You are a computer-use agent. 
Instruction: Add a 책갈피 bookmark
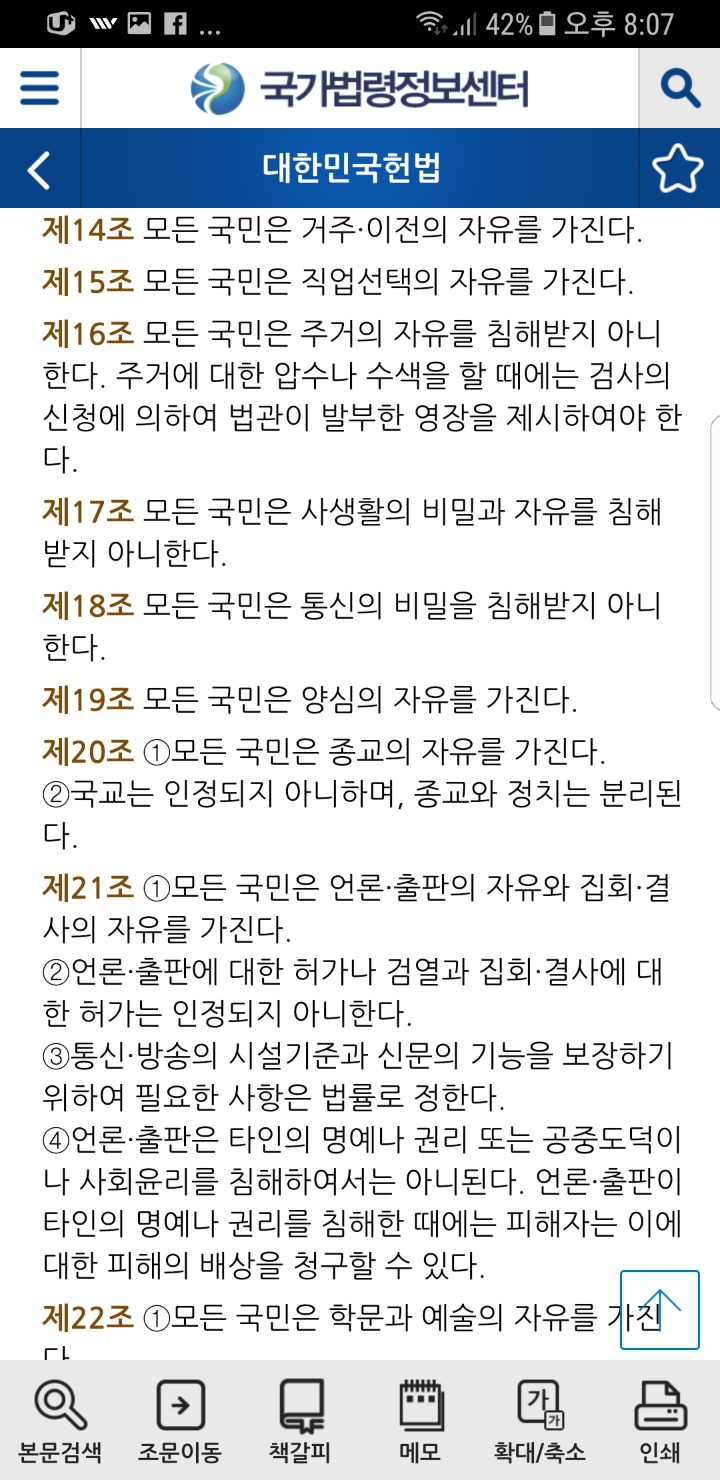click(x=300, y=1420)
